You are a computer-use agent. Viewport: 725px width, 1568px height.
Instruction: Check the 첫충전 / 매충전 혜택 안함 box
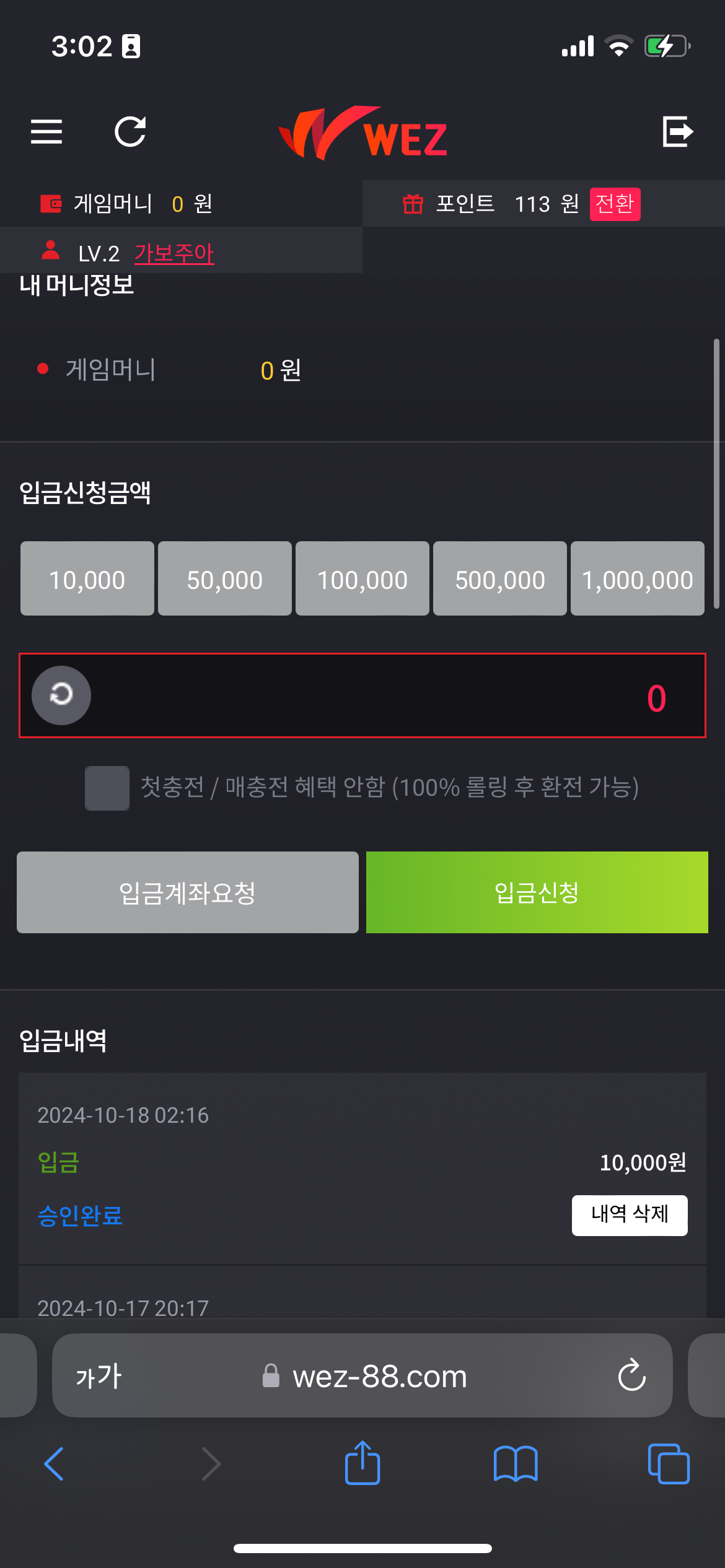tap(107, 788)
